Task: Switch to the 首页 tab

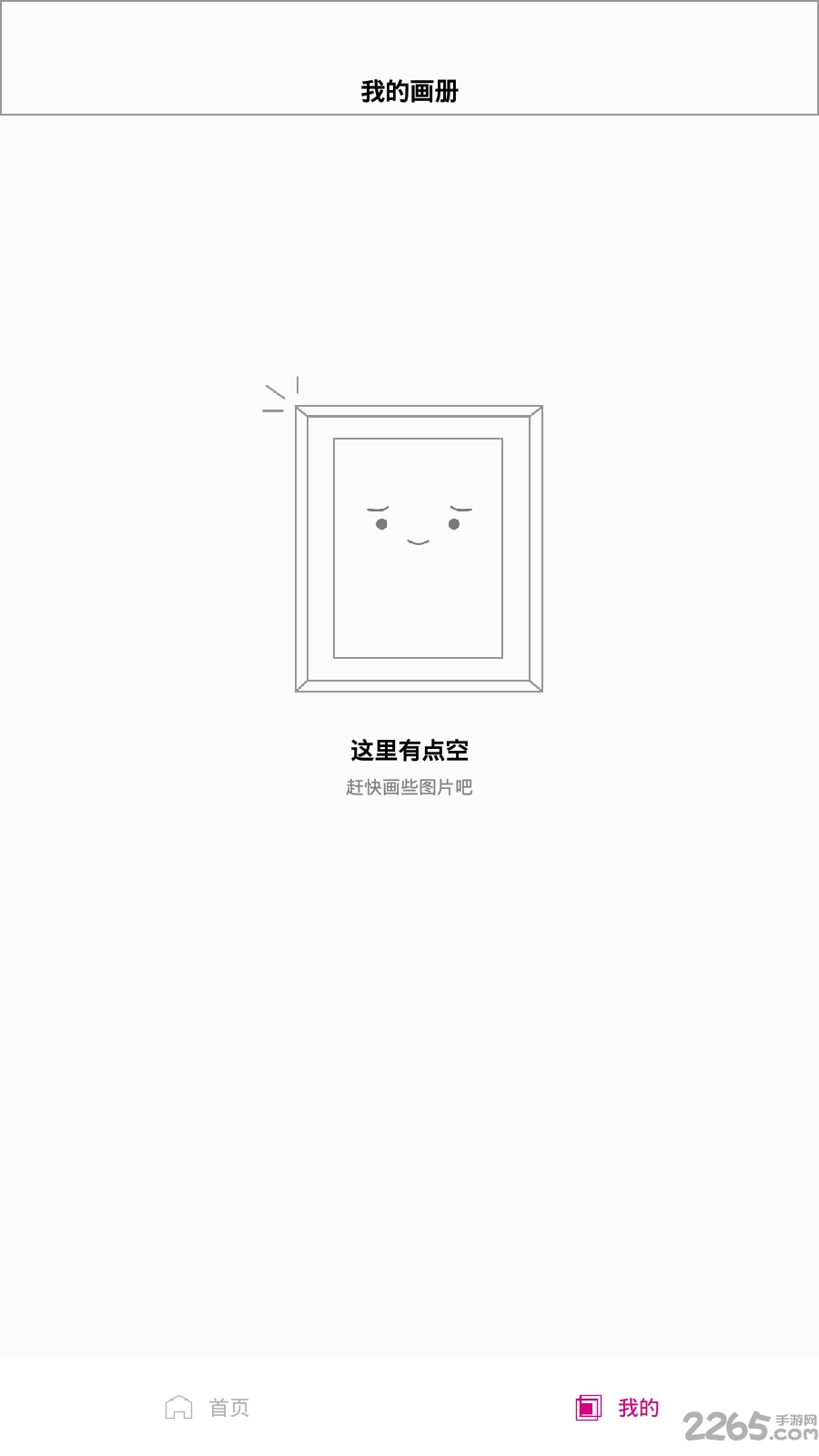Action: click(207, 1407)
